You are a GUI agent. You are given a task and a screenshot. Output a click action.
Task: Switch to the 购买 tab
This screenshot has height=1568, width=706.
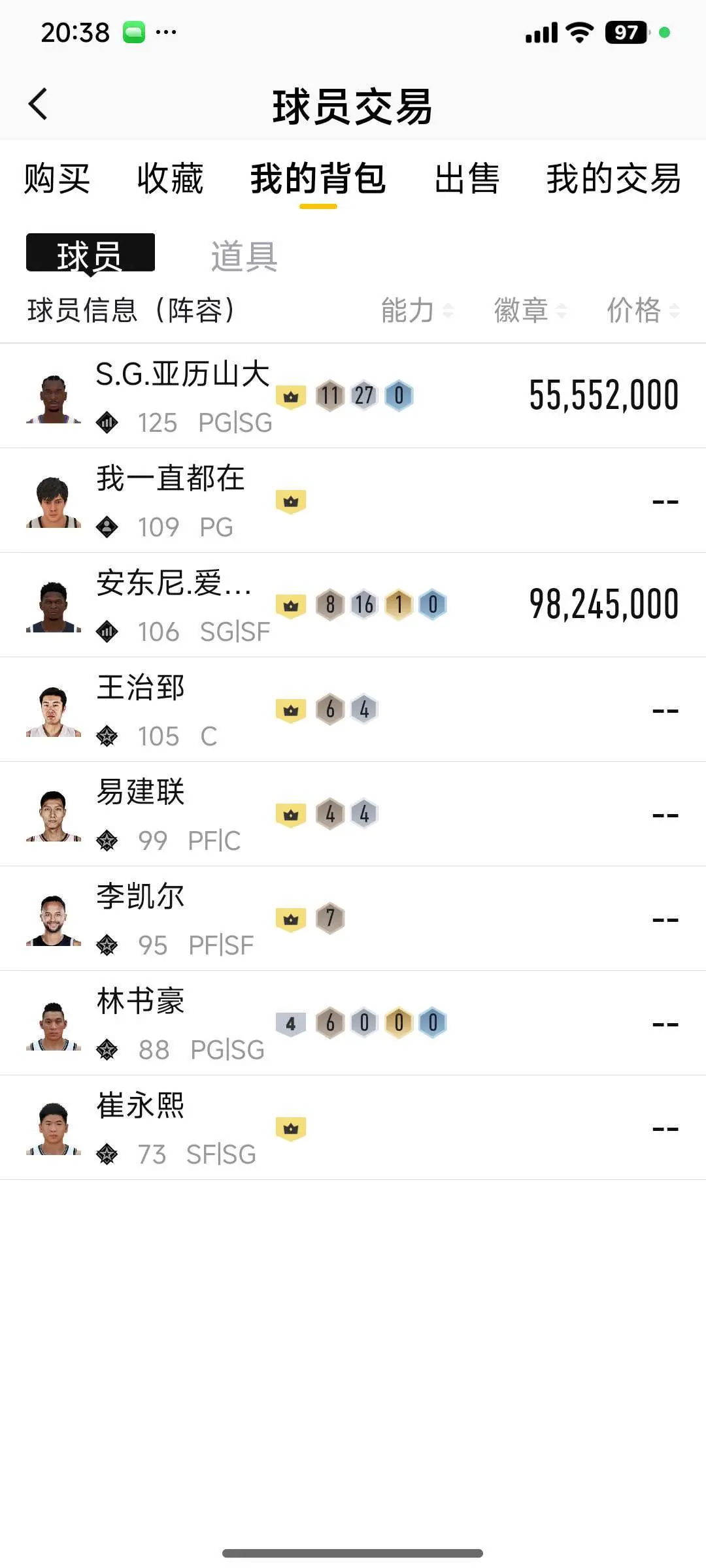(x=57, y=179)
